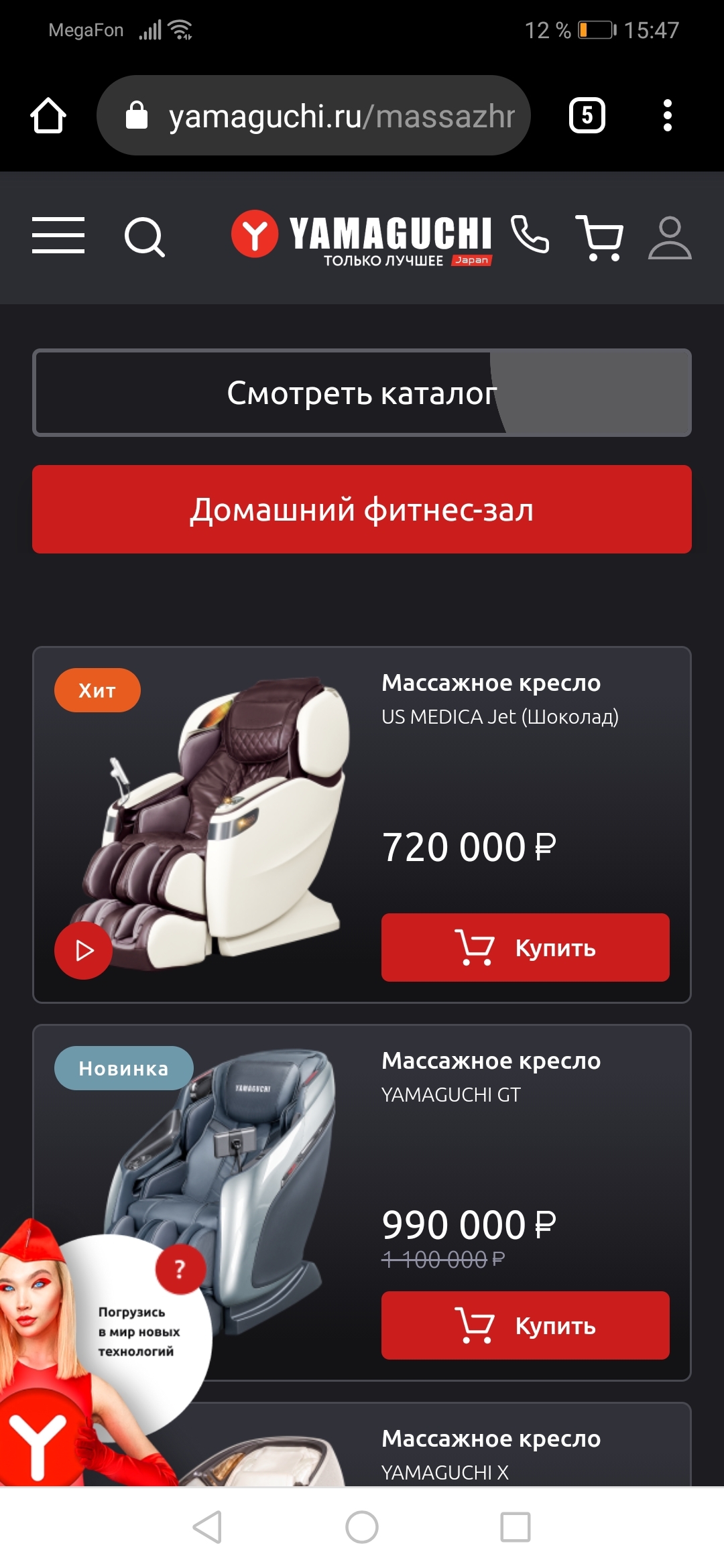Buy the US MEDICA Jet chair
The height and width of the screenshot is (1568, 724).
pyautogui.click(x=525, y=948)
